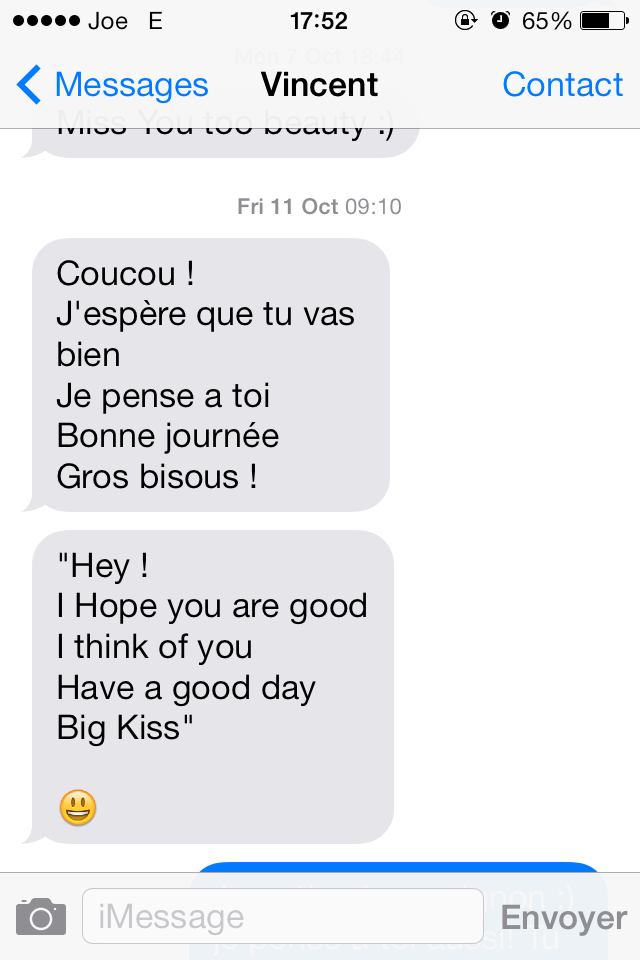640x960 pixels.
Task: Open the camera to attach a photo
Action: click(x=41, y=916)
